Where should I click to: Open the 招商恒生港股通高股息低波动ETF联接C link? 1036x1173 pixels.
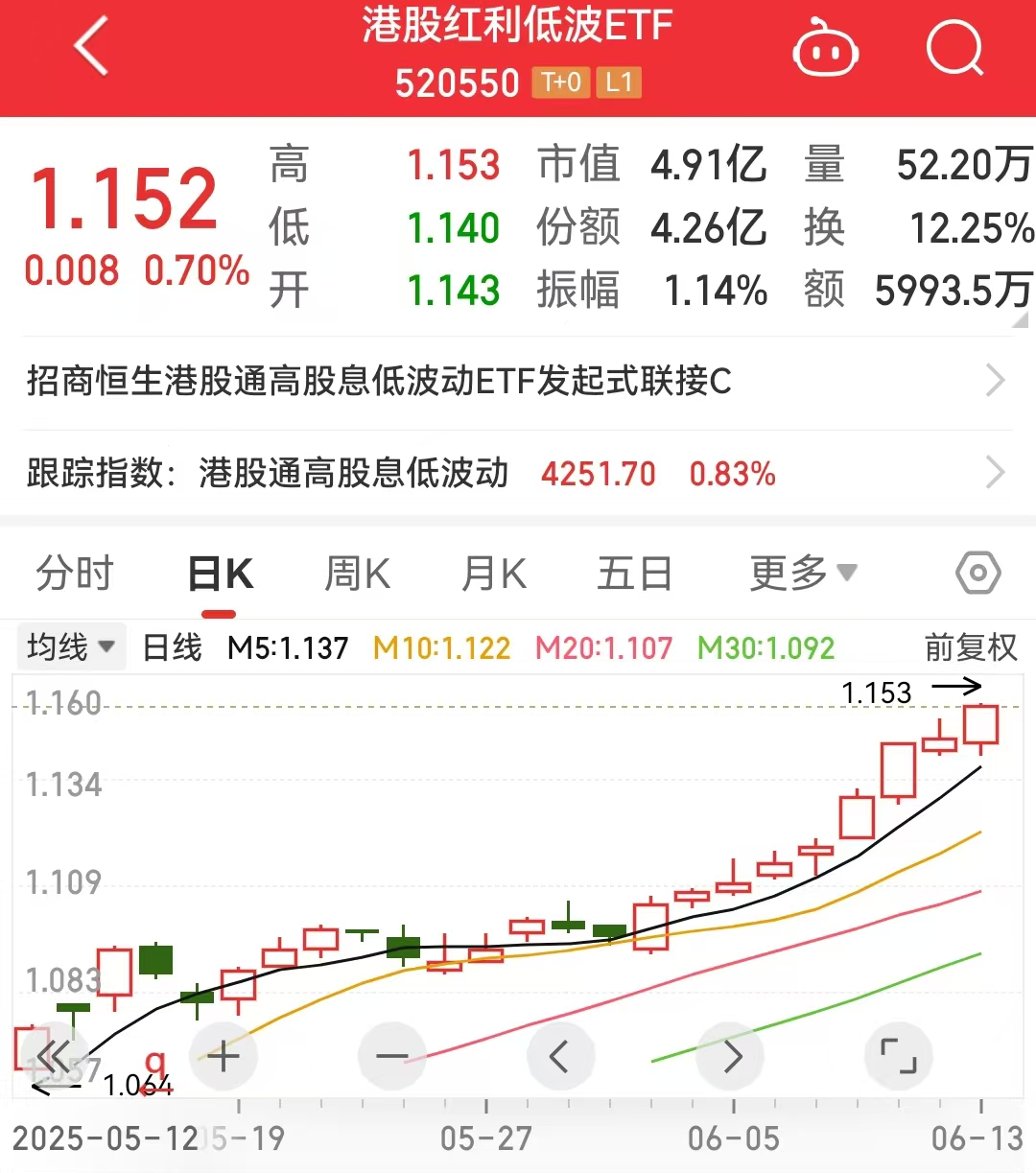coord(518,381)
